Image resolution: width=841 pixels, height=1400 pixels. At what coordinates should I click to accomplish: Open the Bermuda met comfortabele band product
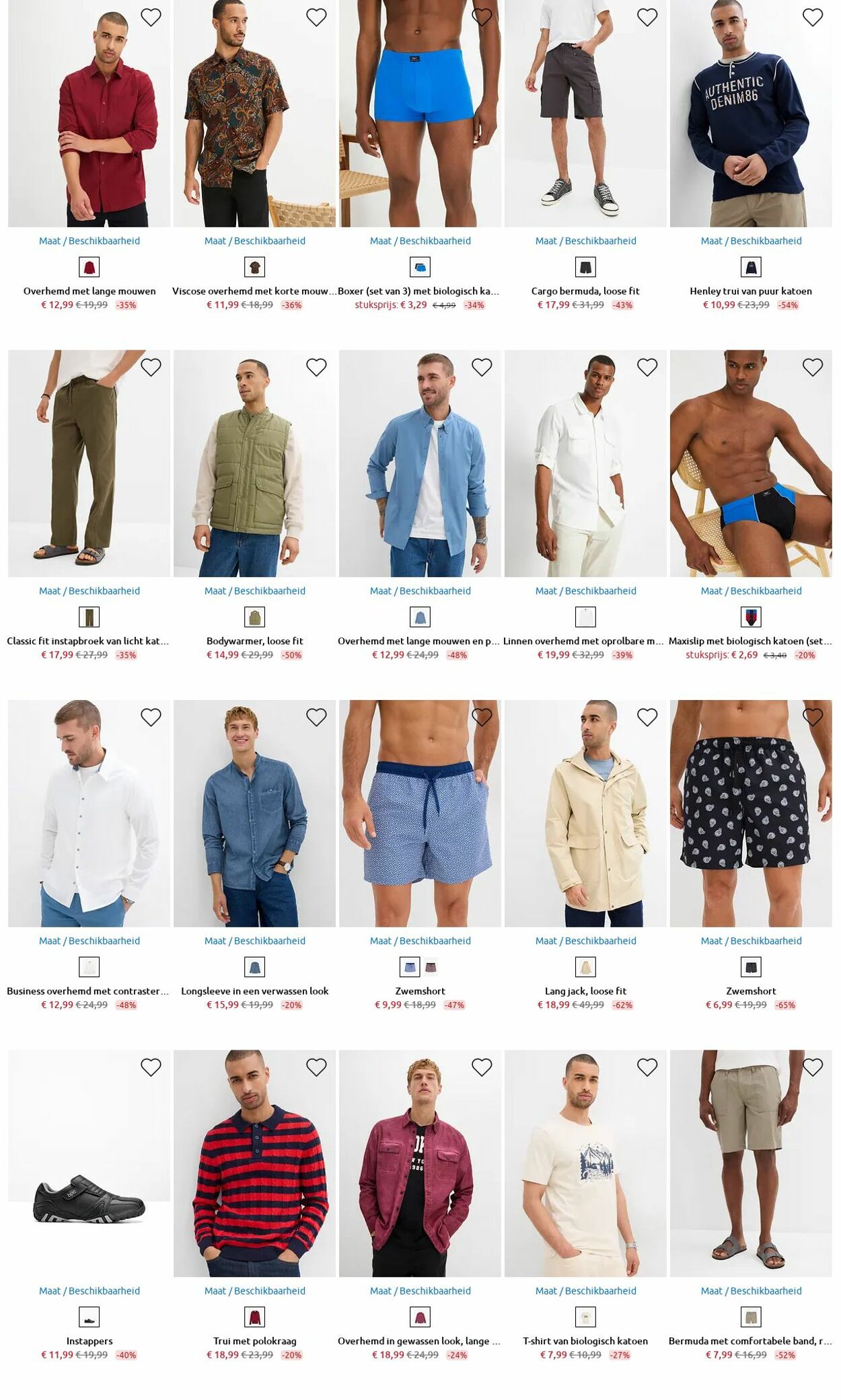point(750,1341)
